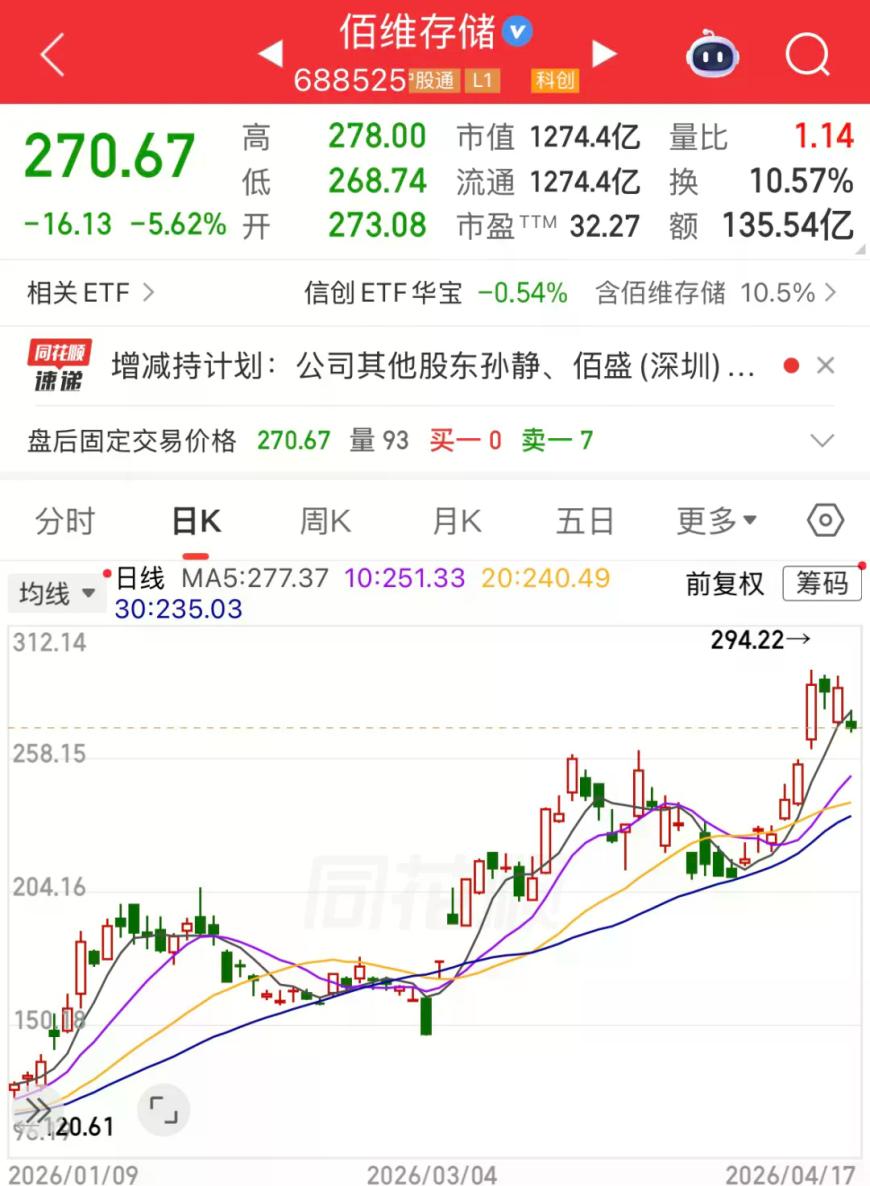Go back using the header arrow
The image size is (870, 1186).
tap(52, 55)
